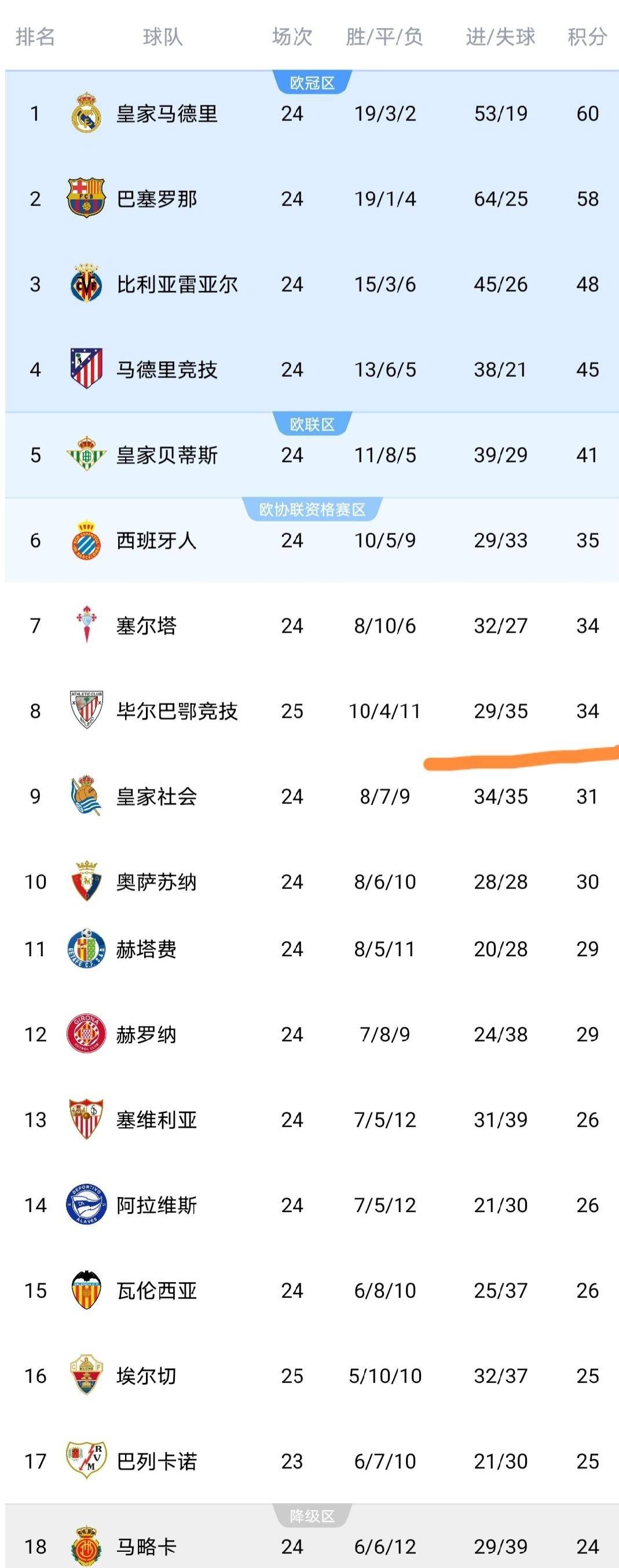Click the Villarreal yellow submarine crest
This screenshot has height=1568, width=619.
pyautogui.click(x=87, y=284)
